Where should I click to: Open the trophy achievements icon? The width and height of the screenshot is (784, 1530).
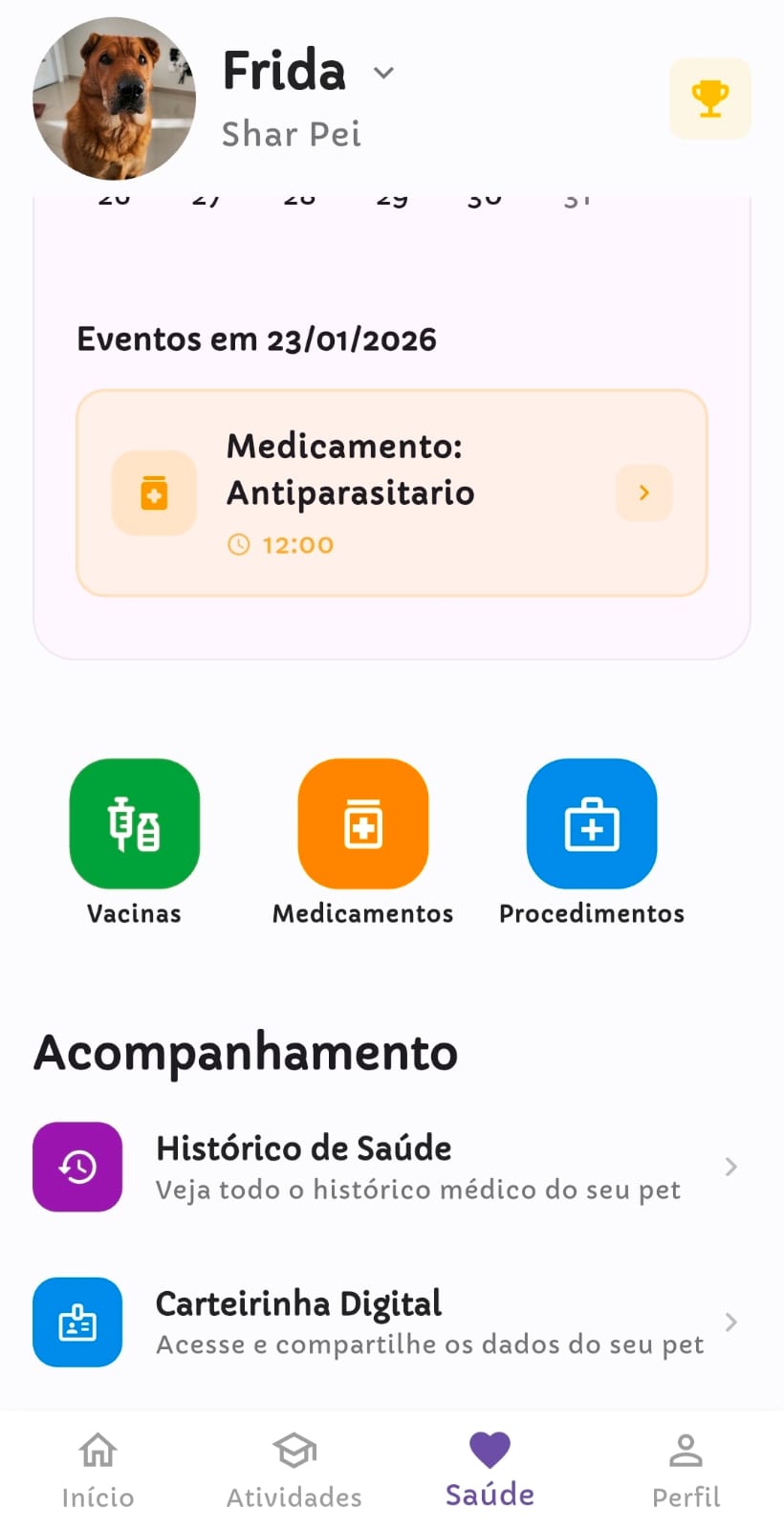click(709, 98)
